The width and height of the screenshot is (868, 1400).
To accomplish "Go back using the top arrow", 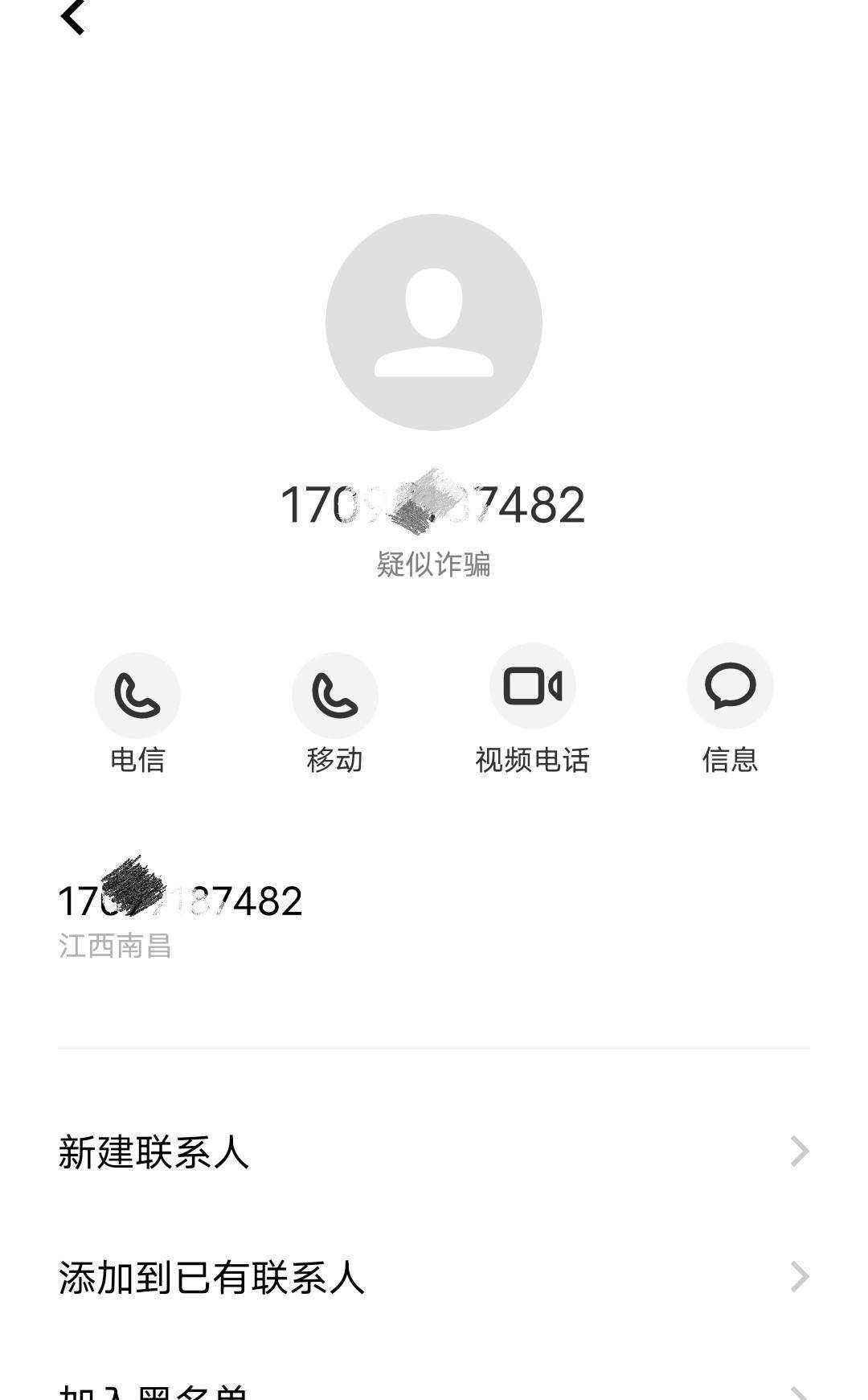I will tap(73, 17).
